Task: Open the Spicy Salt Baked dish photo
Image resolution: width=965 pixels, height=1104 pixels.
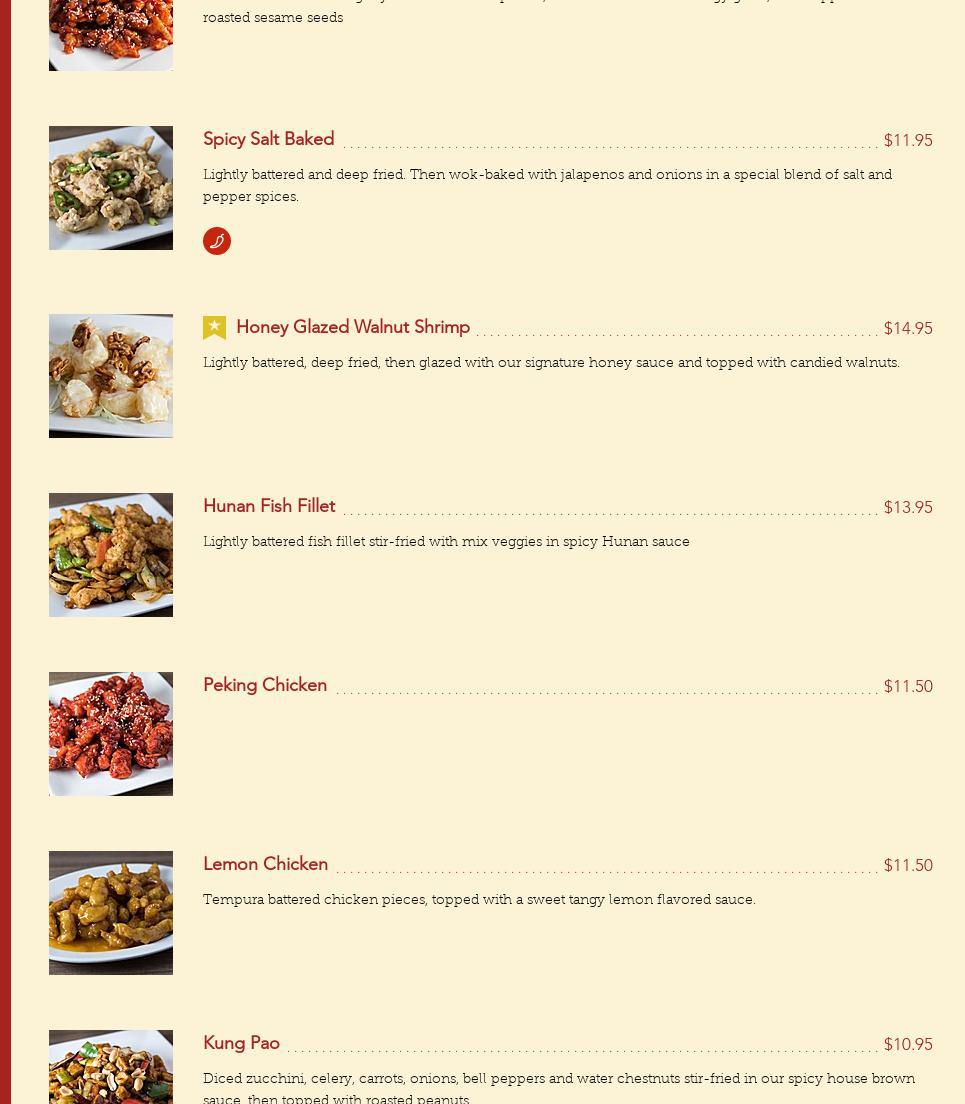Action: pos(110,188)
